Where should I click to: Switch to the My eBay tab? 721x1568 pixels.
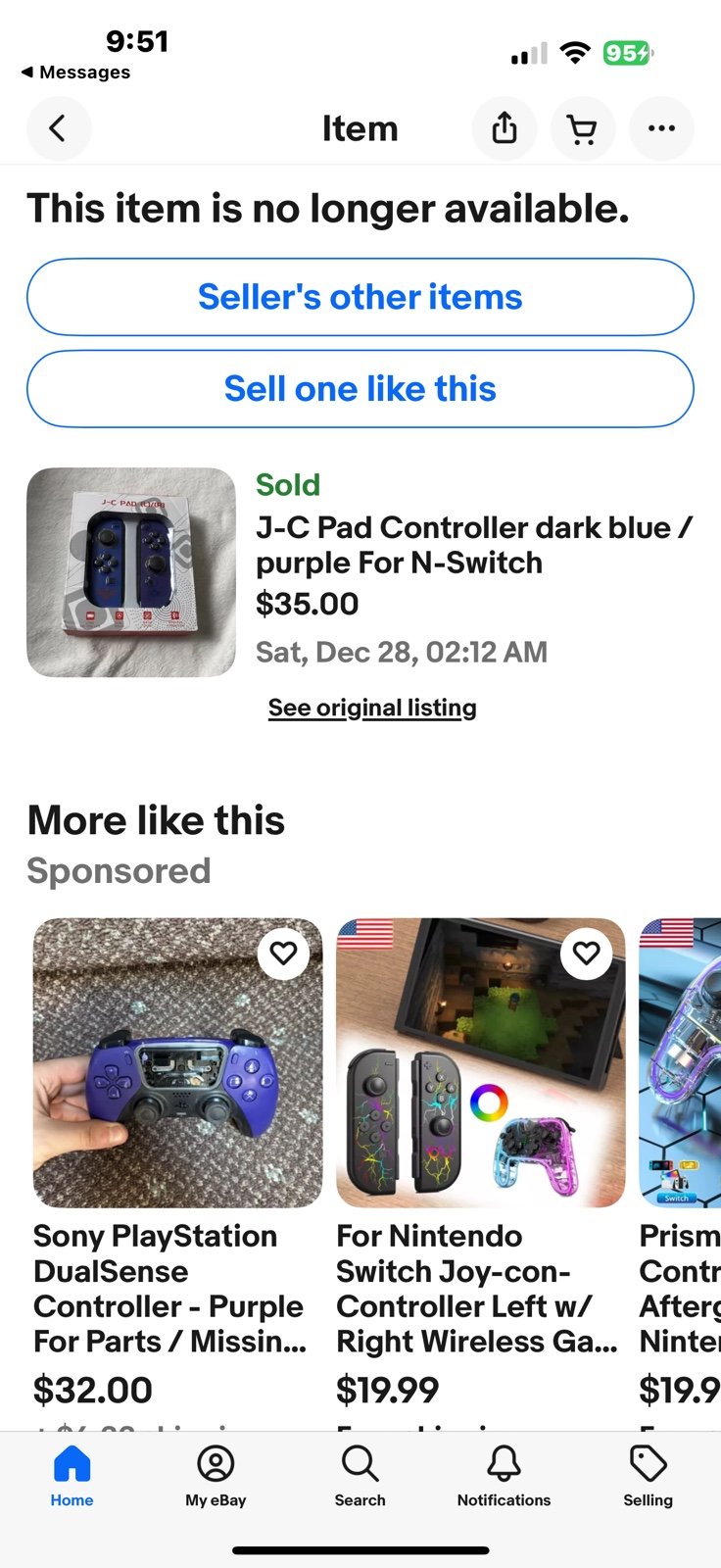tap(216, 1477)
